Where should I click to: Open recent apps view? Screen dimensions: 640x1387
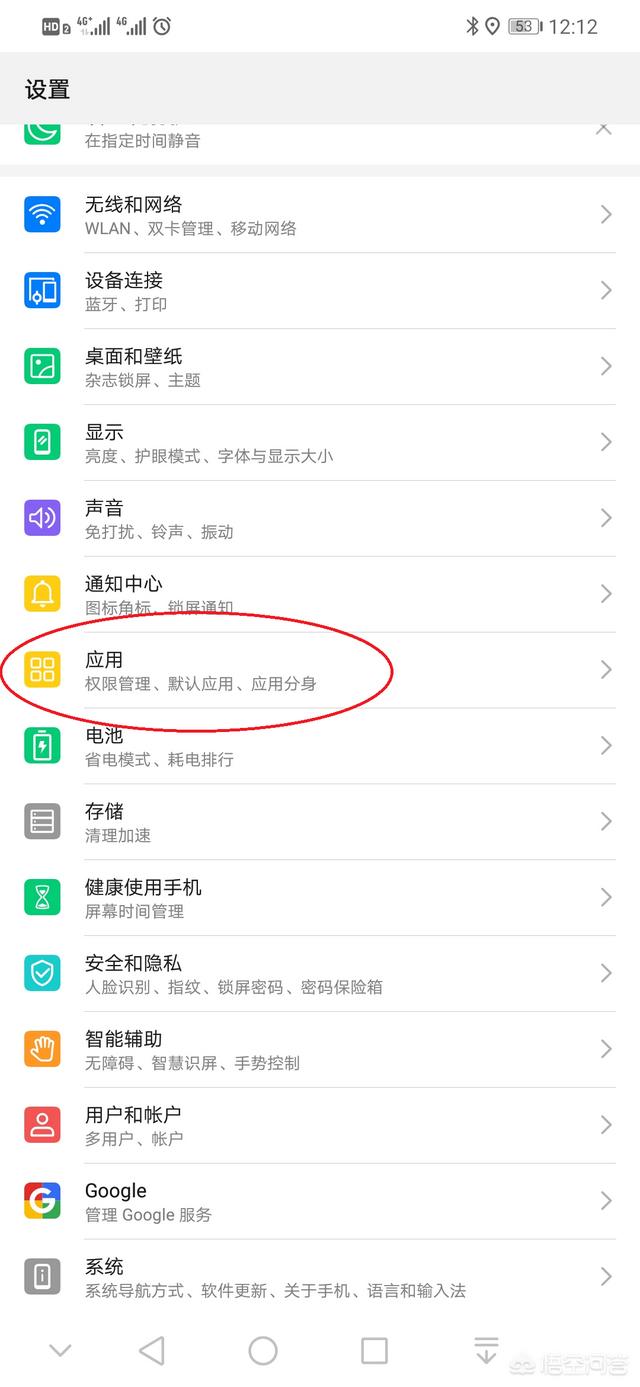click(374, 1351)
